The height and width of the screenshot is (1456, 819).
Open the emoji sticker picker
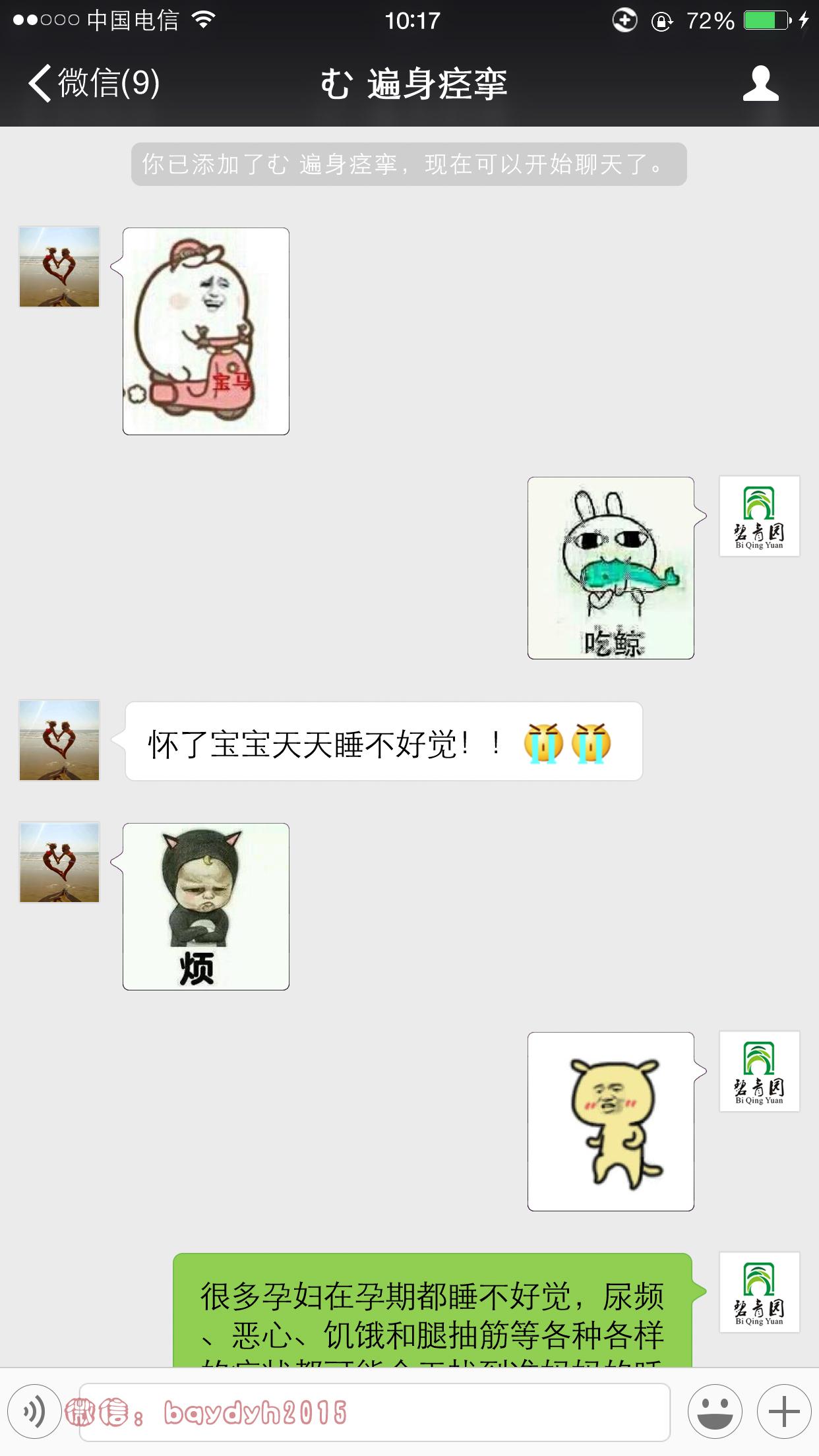715,1412
